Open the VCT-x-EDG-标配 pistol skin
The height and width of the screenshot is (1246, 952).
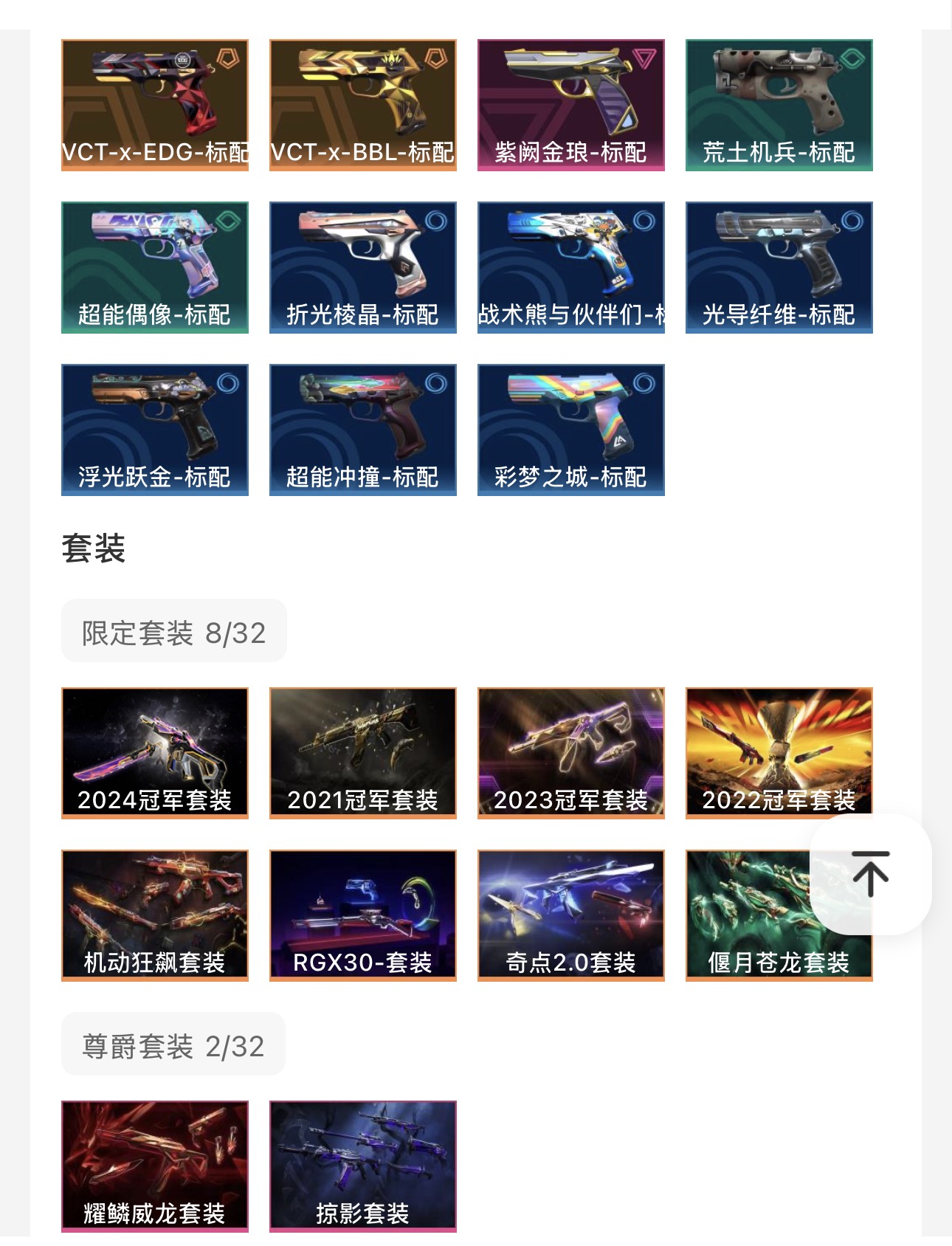click(155, 105)
